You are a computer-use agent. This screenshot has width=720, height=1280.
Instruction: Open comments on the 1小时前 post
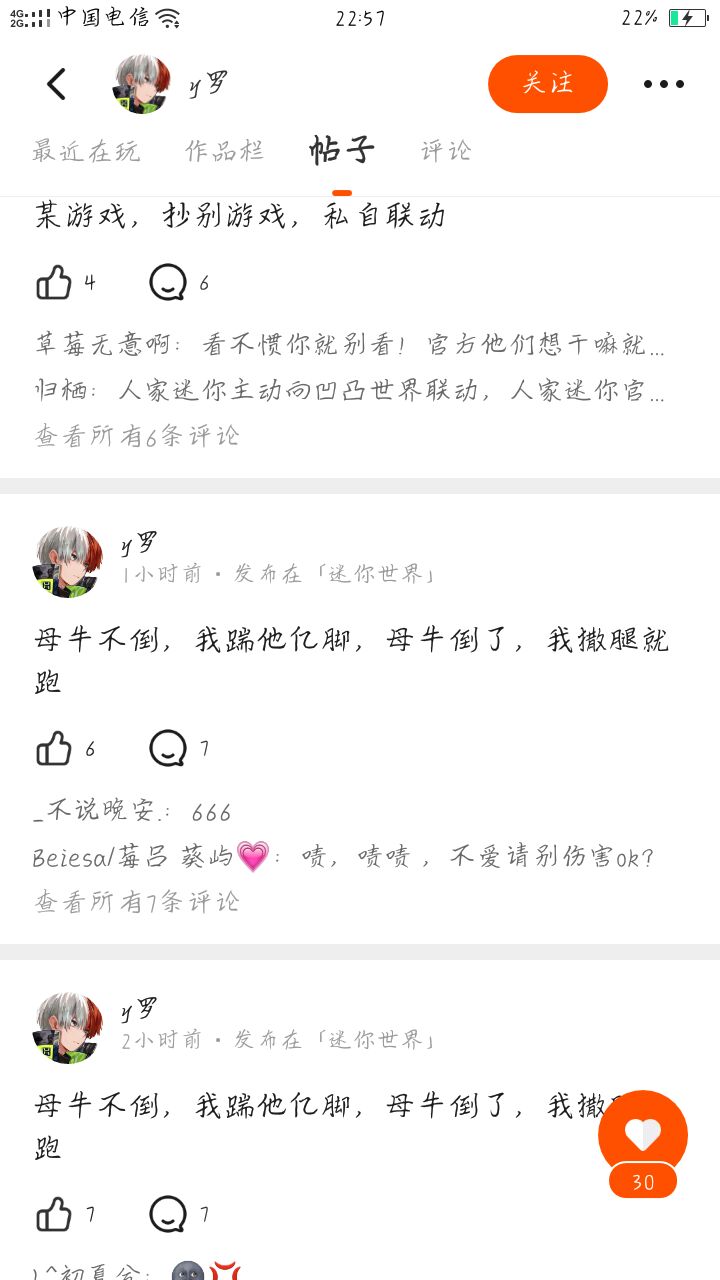point(168,748)
